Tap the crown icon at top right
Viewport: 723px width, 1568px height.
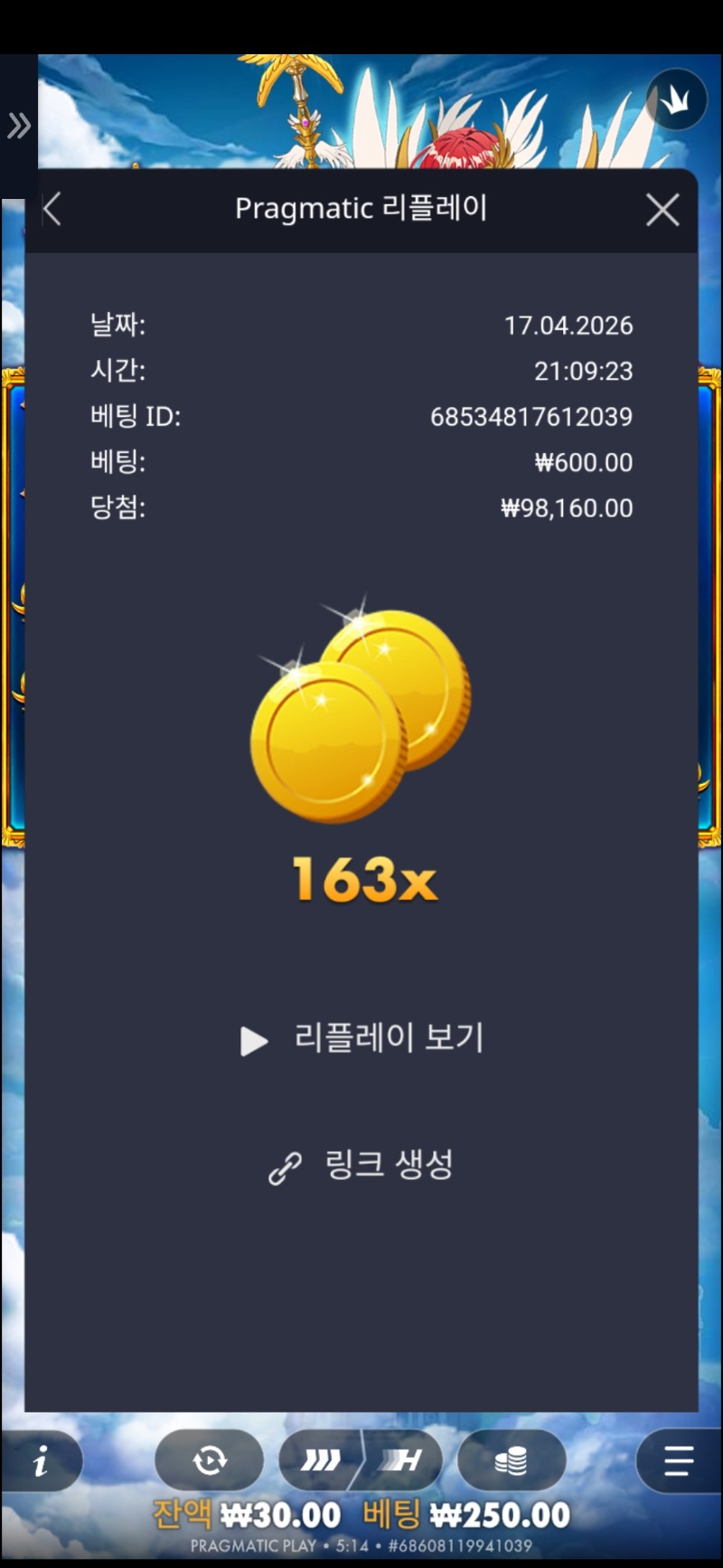click(676, 100)
